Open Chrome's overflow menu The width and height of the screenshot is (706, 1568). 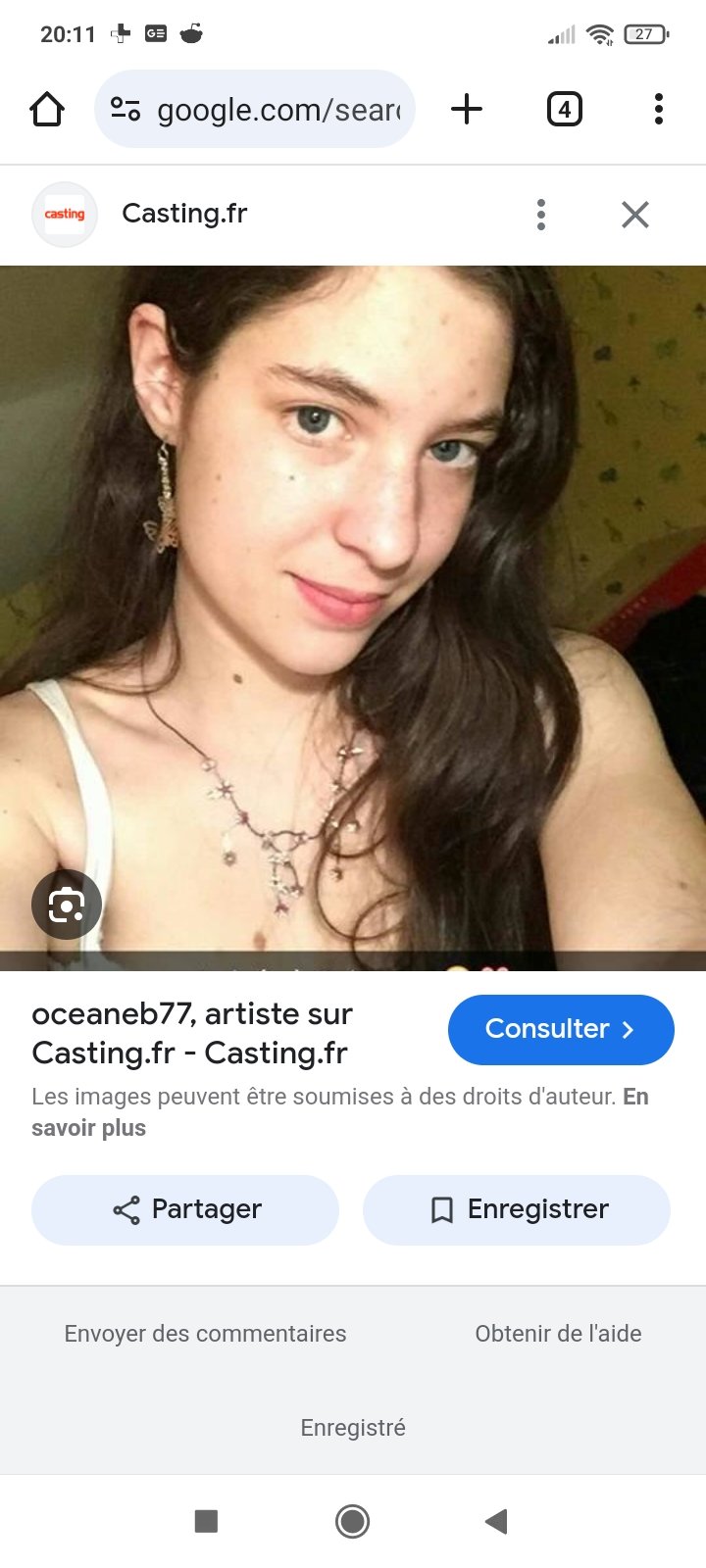click(658, 109)
